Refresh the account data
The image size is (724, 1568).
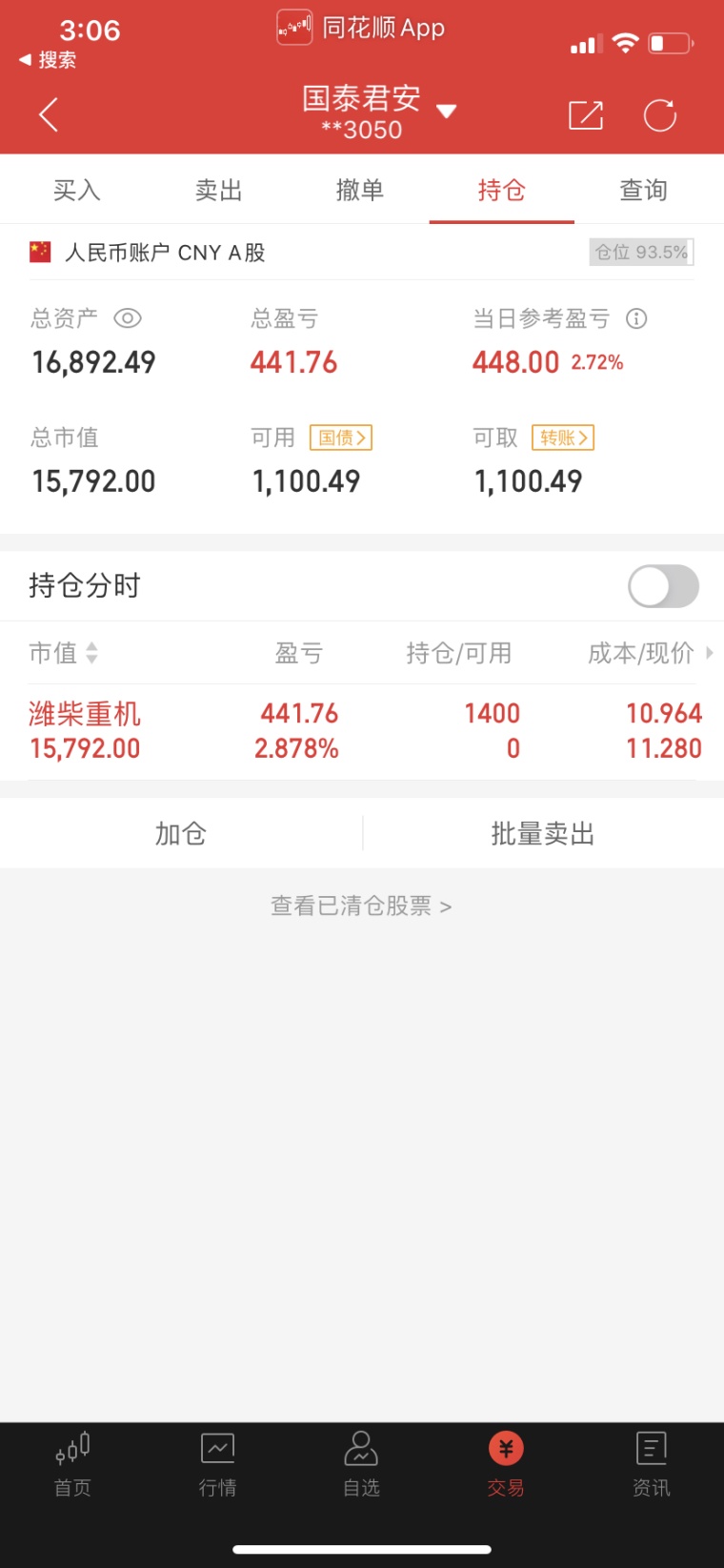click(660, 115)
